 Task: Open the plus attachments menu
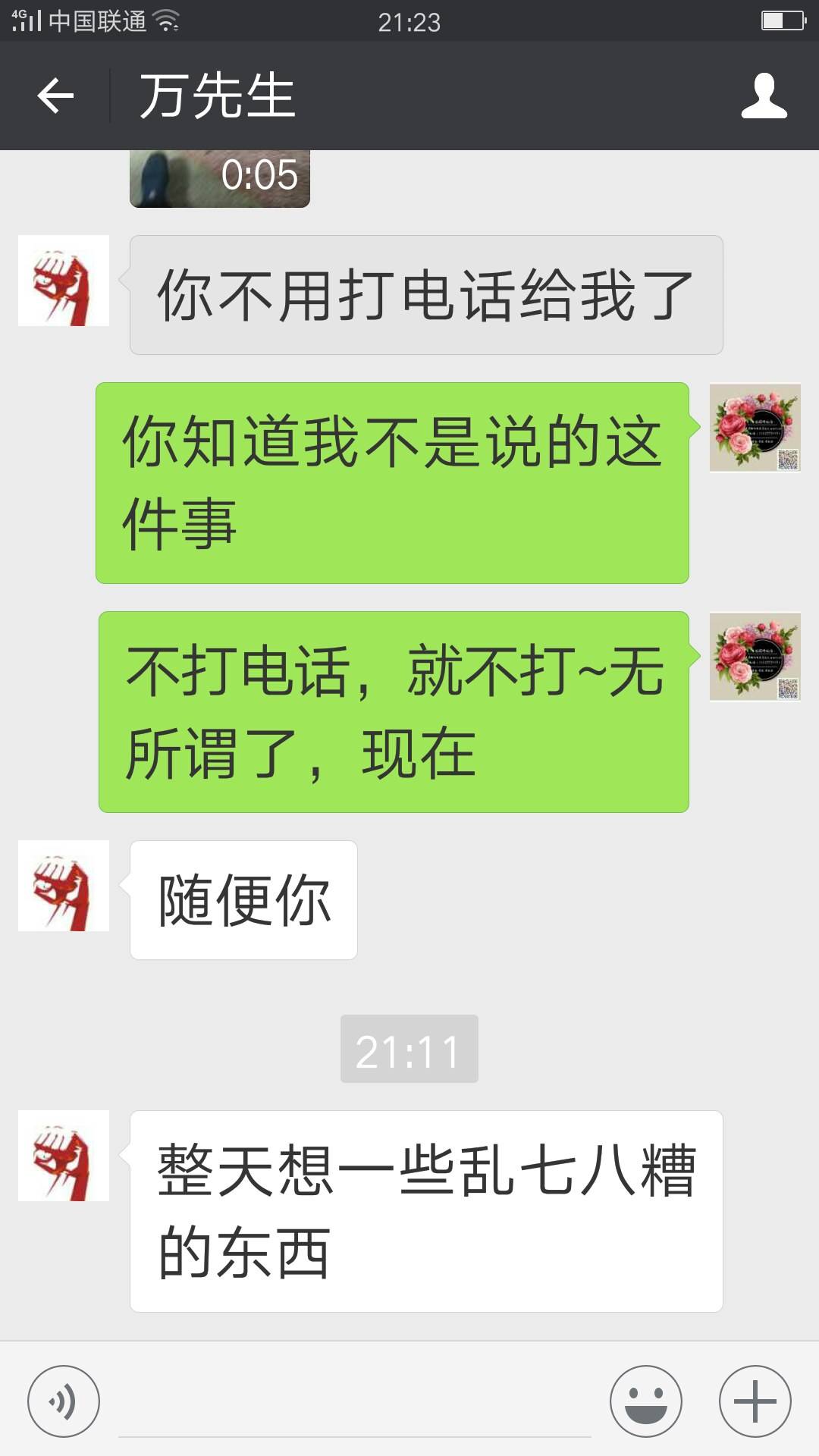[755, 1401]
